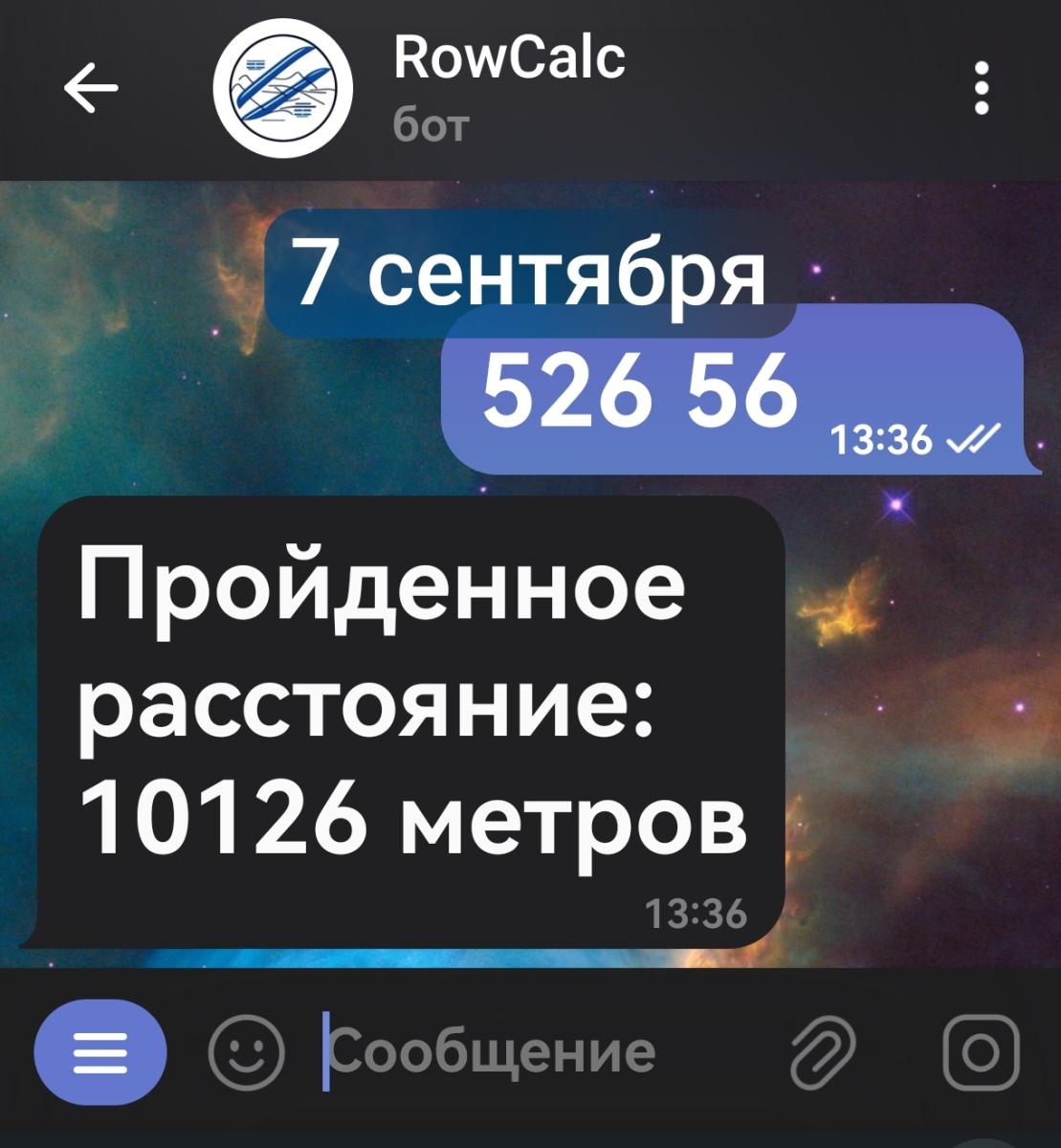Go back to the chat list

tap(91, 89)
